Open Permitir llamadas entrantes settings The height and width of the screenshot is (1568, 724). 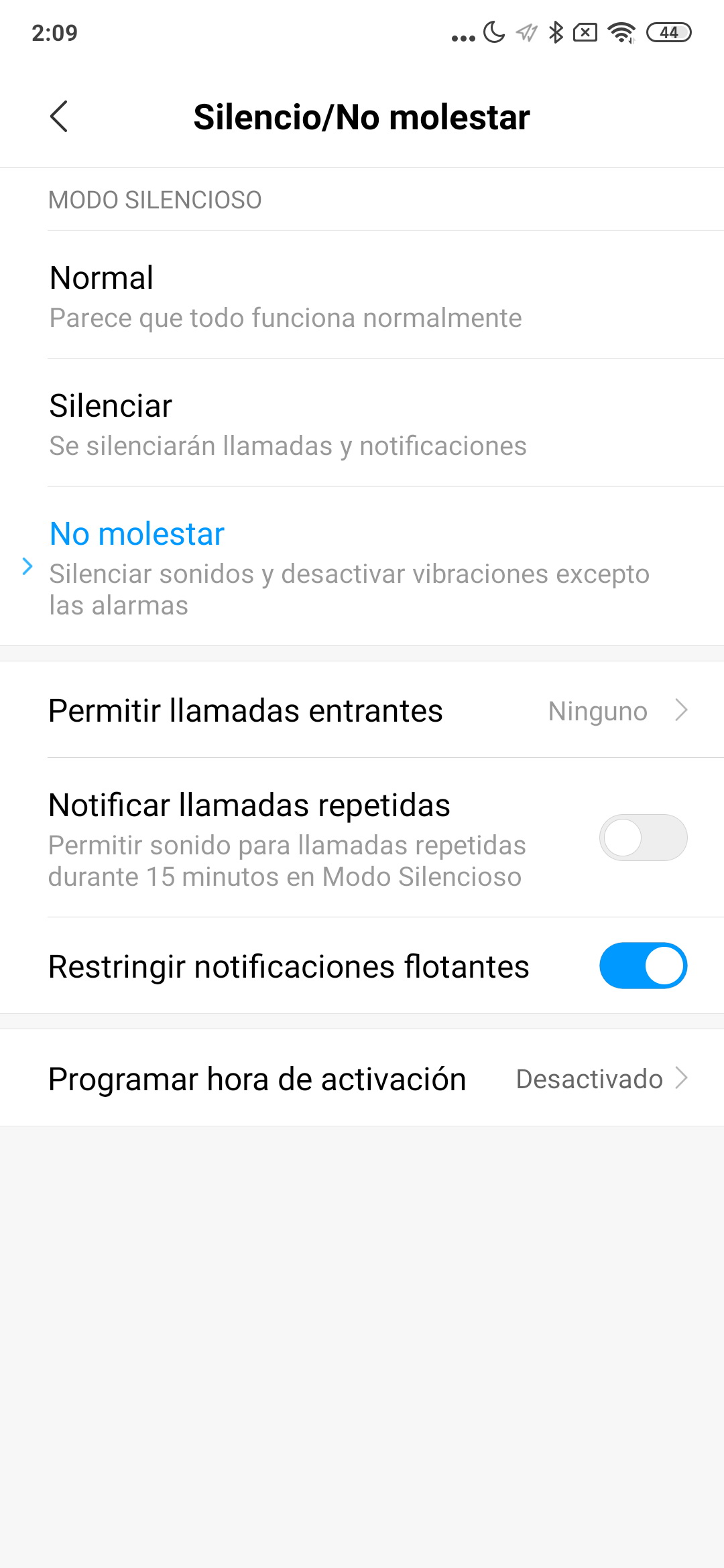click(362, 710)
